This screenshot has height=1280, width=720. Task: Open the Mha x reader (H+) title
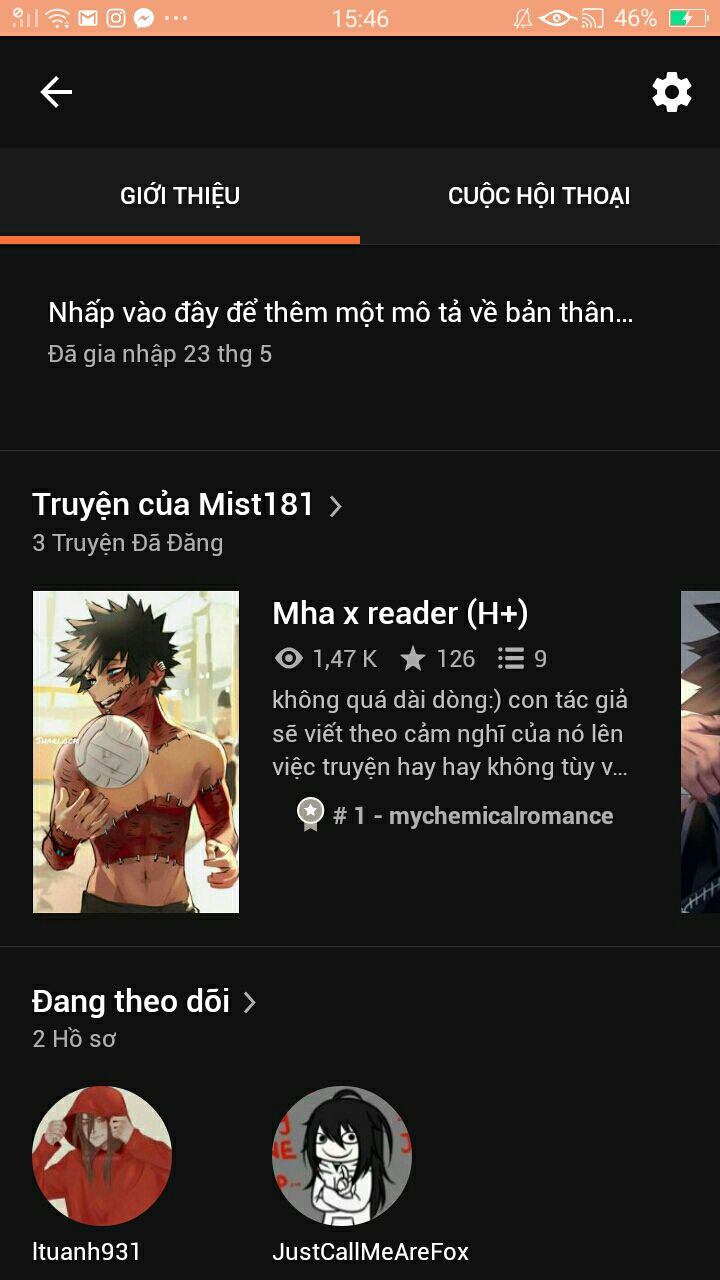coord(400,613)
